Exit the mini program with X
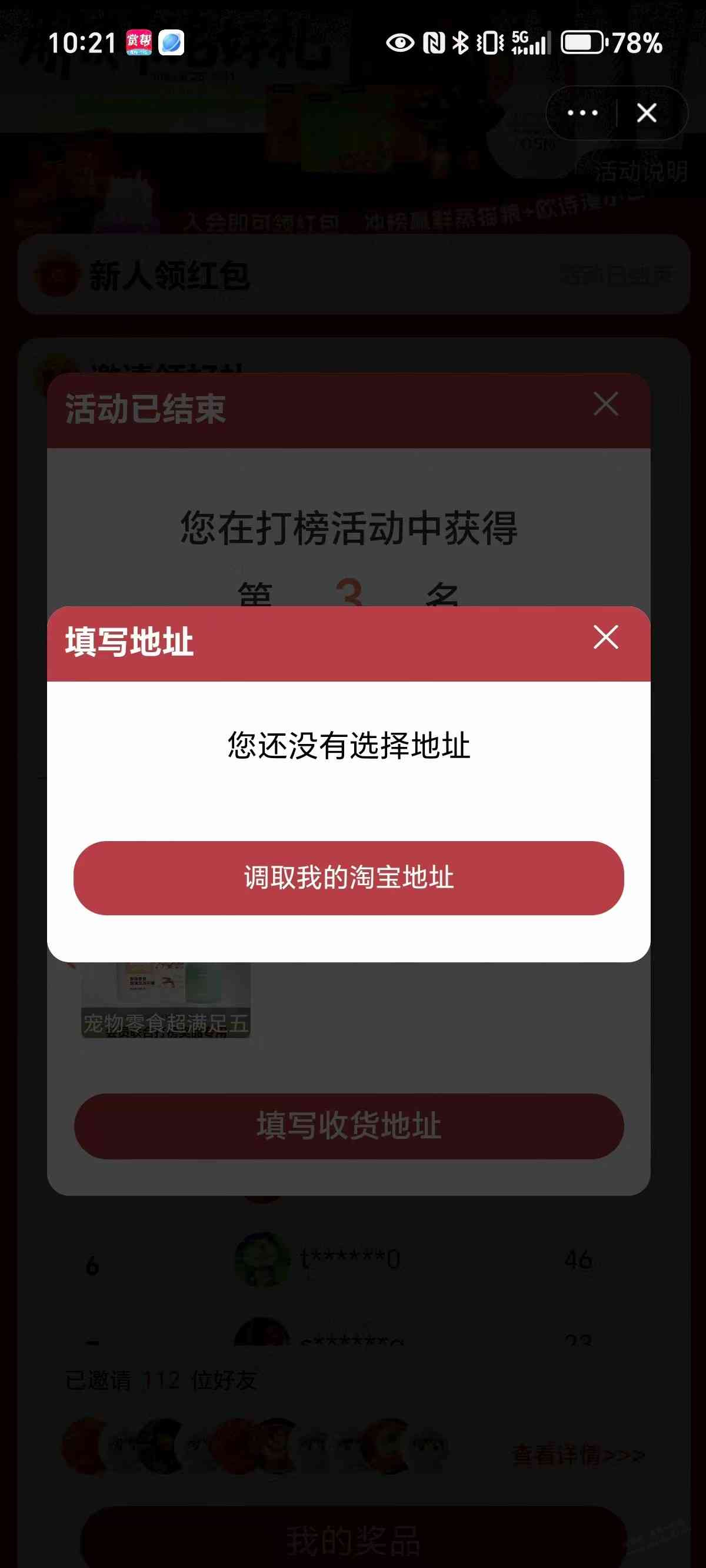 tap(647, 112)
